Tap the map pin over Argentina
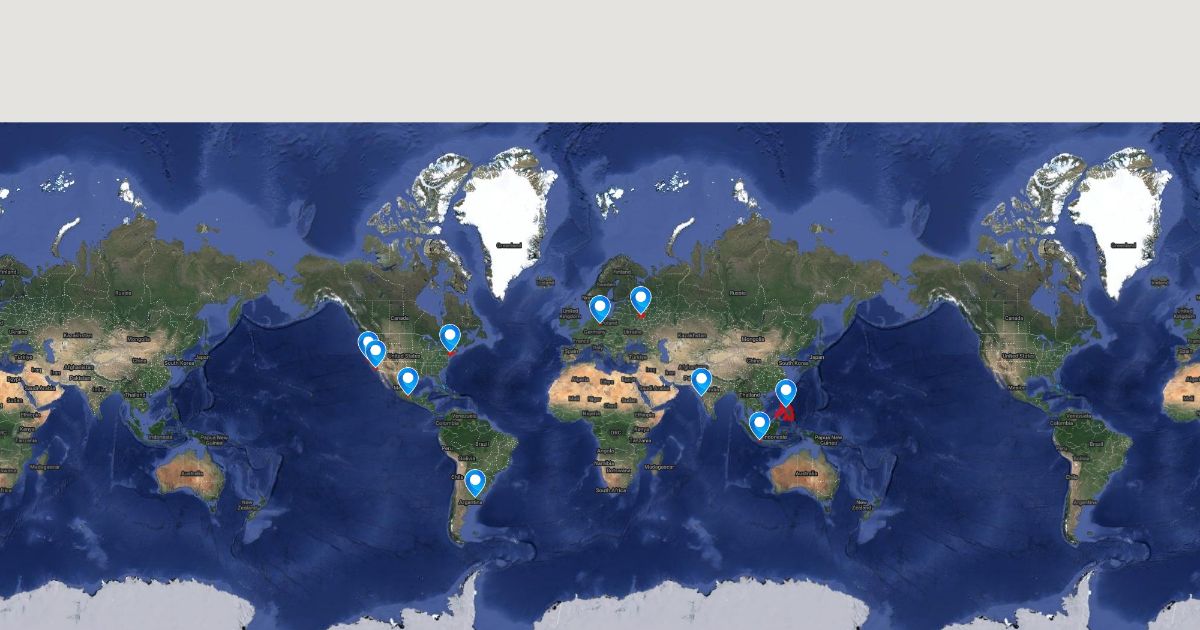The height and width of the screenshot is (630, 1200). point(475,482)
